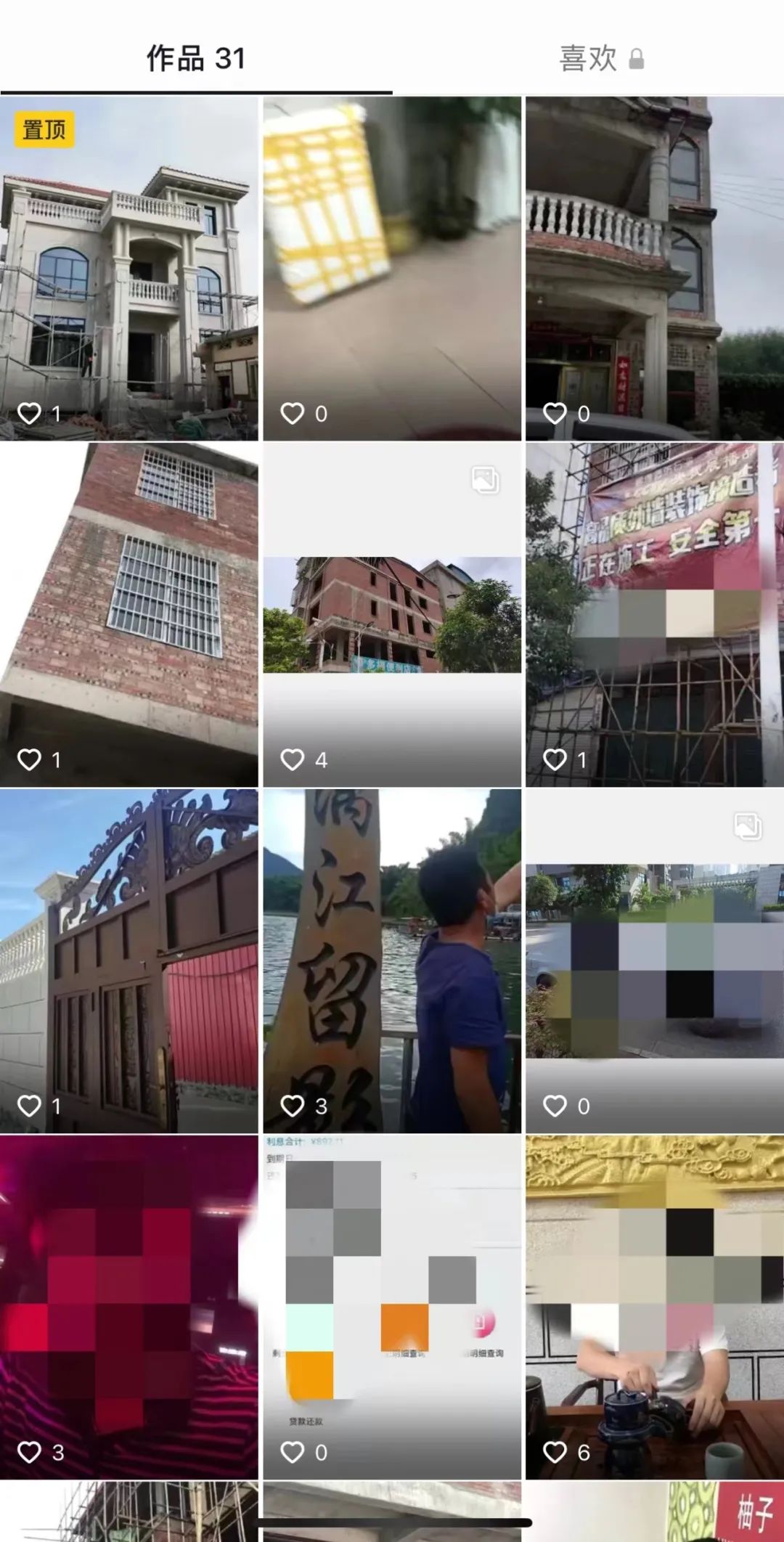784x1542 pixels.
Task: Open the brick building post with 4 likes
Action: click(392, 614)
